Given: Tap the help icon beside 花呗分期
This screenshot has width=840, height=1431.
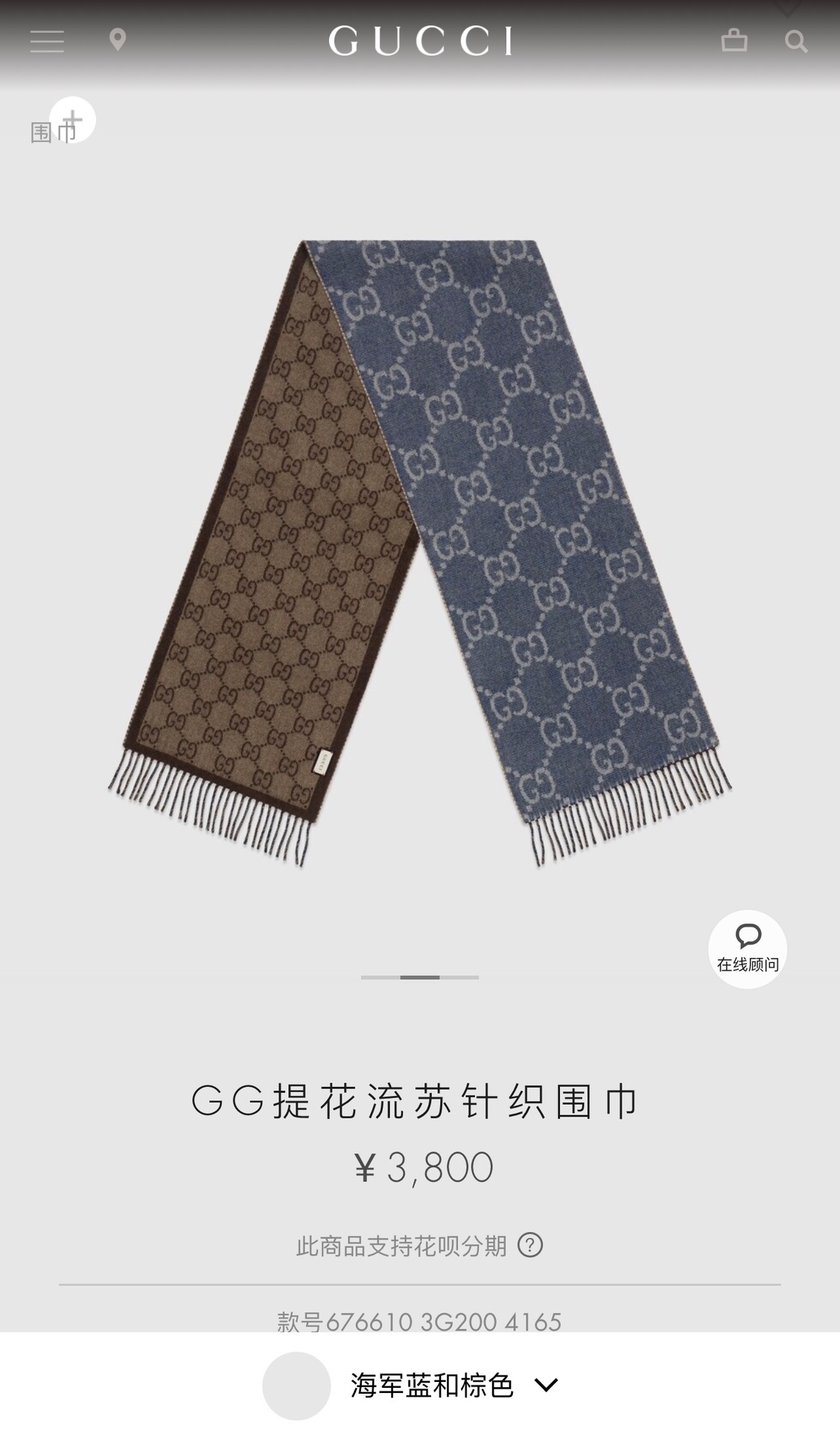Looking at the screenshot, I should 530,1245.
